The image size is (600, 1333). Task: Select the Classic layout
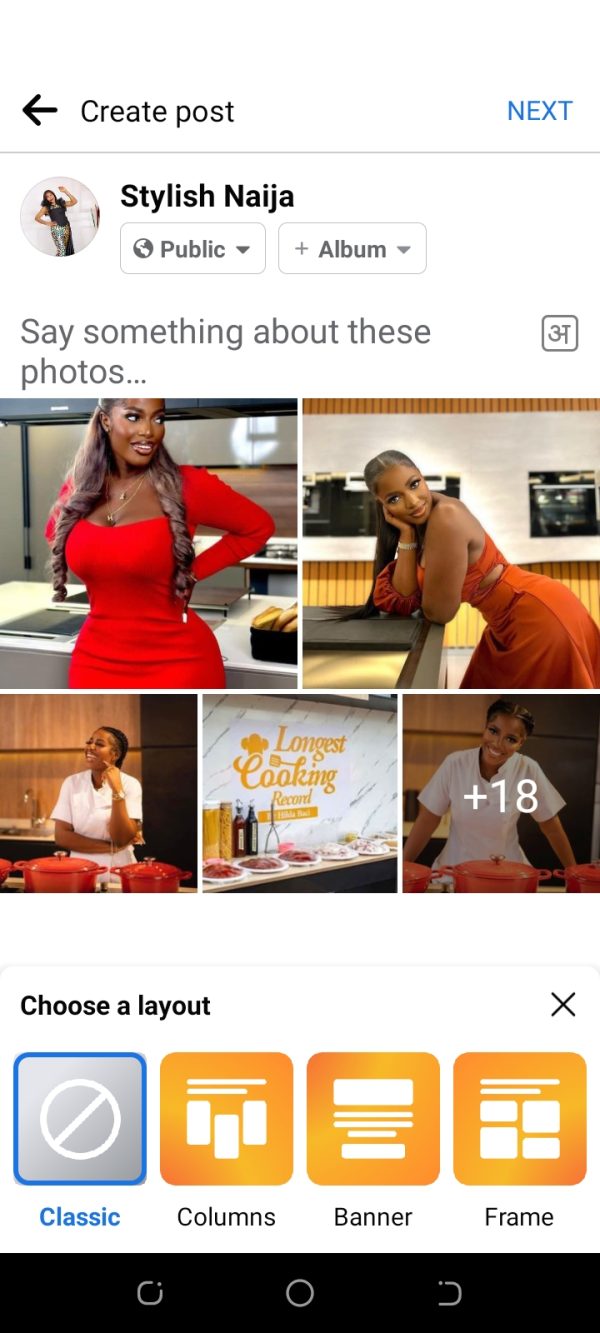(80, 1119)
